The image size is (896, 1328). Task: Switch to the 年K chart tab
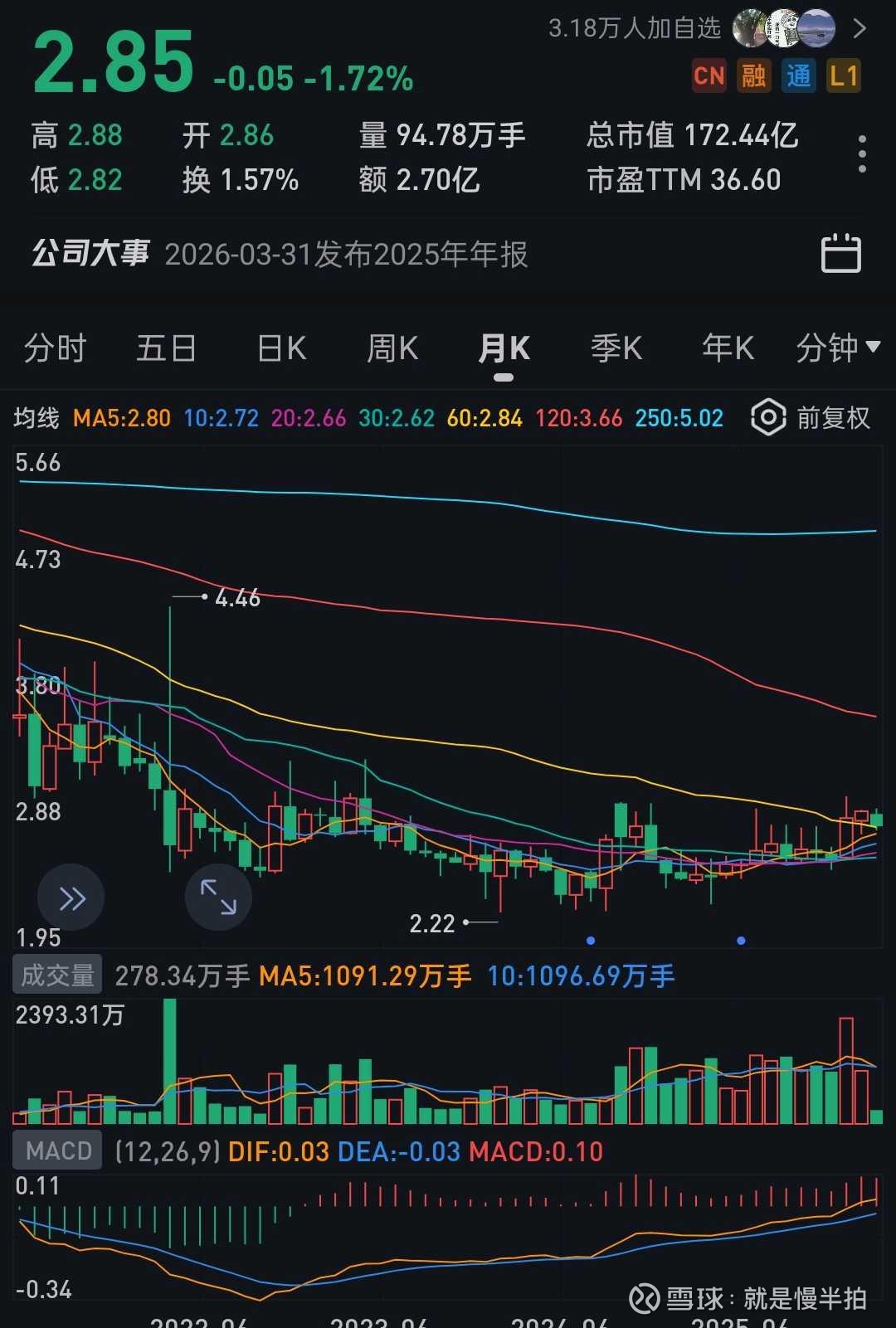pos(728,348)
